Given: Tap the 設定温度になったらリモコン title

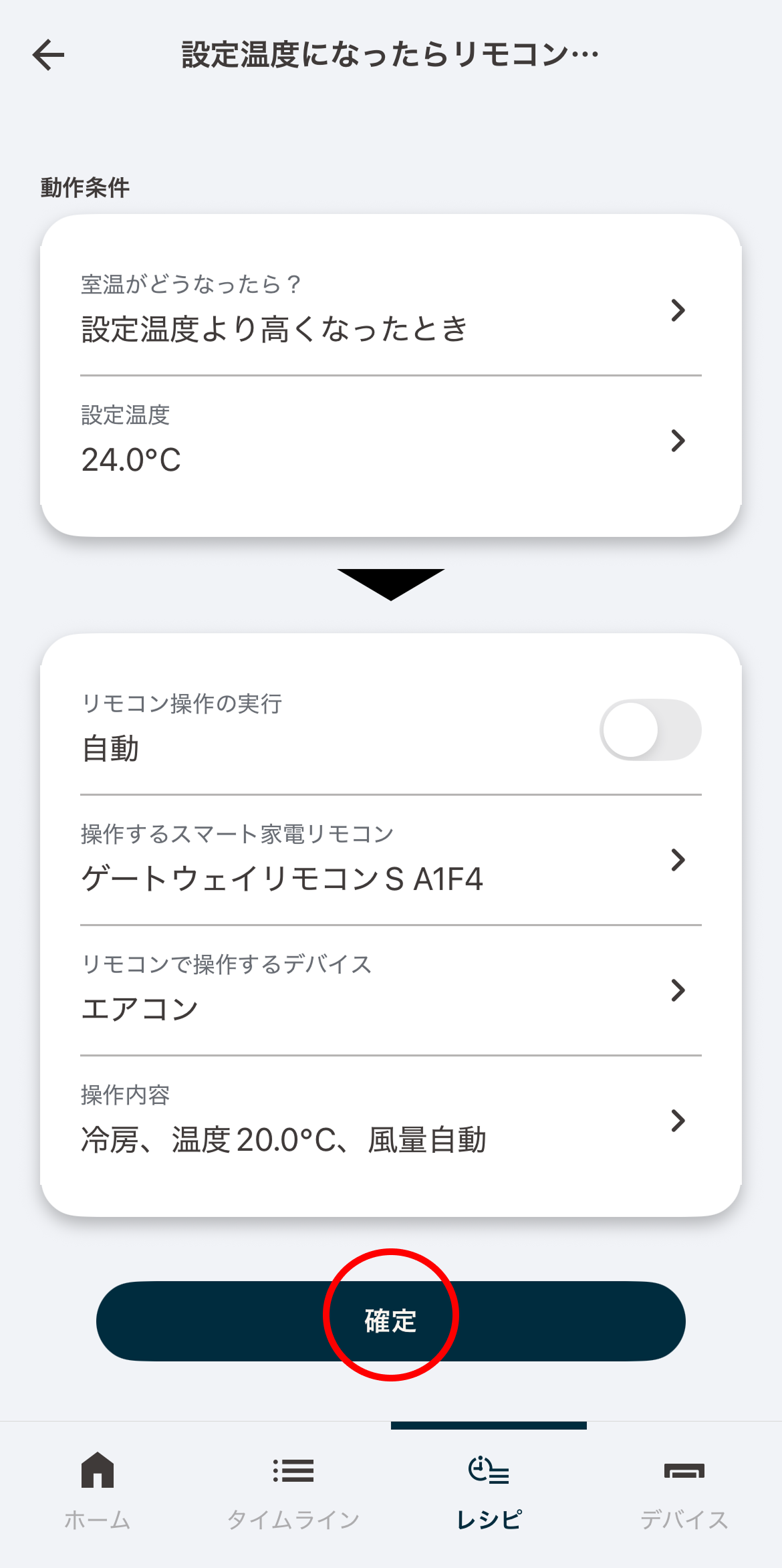Looking at the screenshot, I should pos(388,55).
